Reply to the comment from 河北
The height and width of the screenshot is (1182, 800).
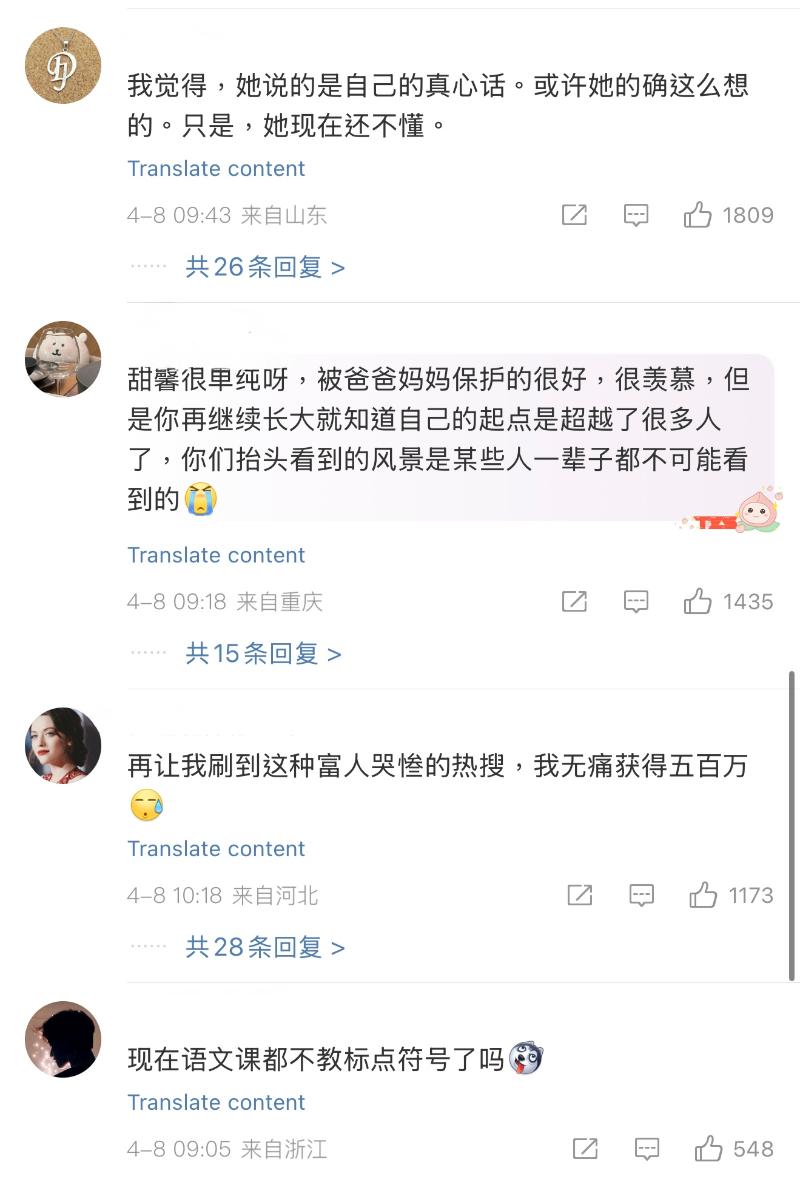tap(641, 895)
